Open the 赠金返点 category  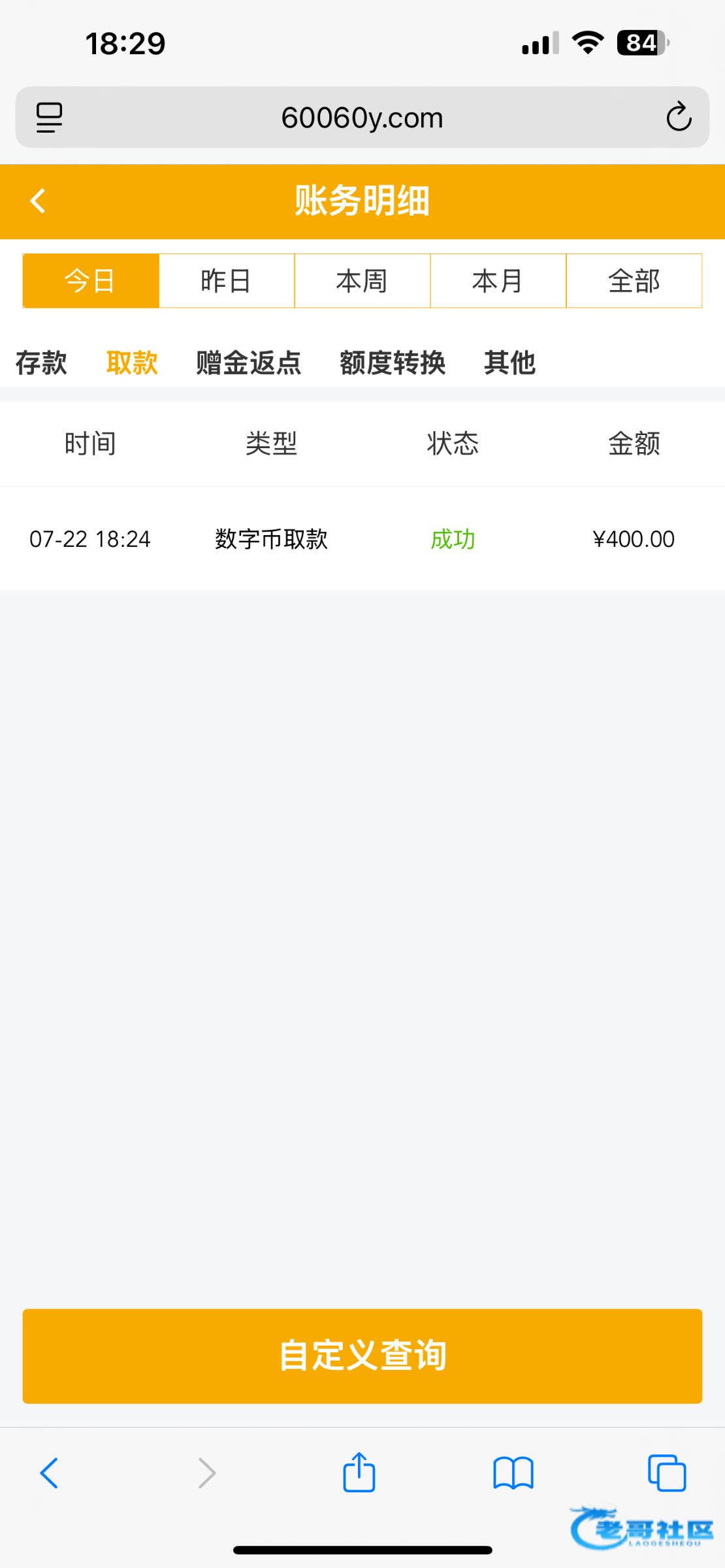pyautogui.click(x=249, y=363)
